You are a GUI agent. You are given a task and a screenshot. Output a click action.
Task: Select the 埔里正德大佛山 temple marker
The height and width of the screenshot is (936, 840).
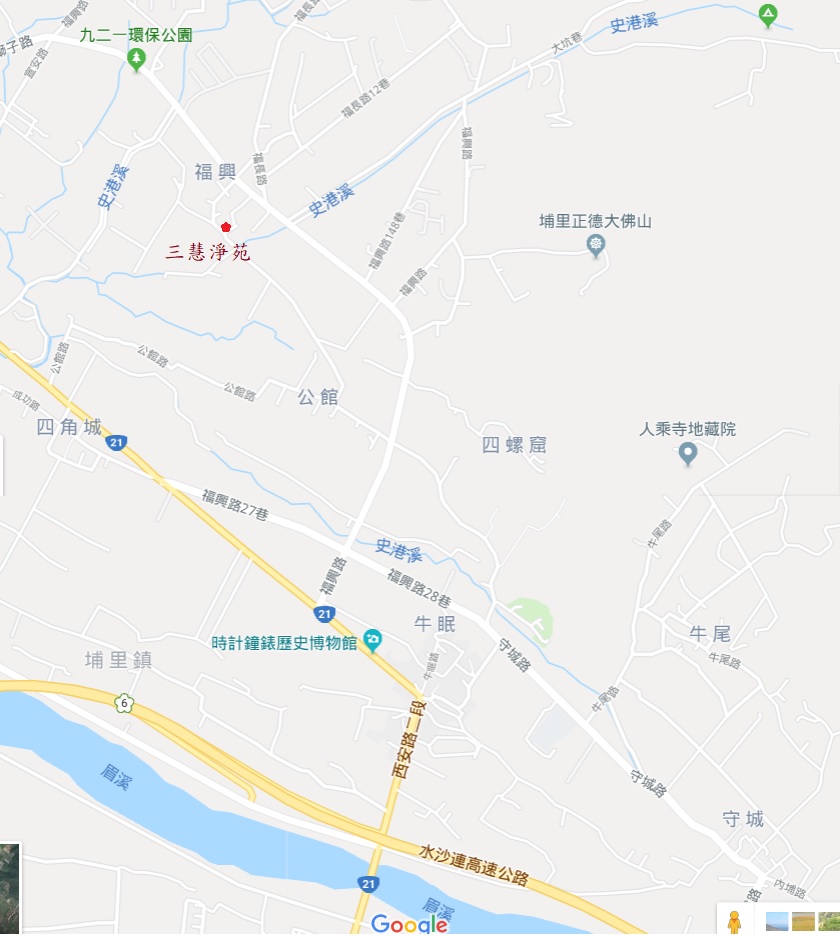[x=596, y=245]
